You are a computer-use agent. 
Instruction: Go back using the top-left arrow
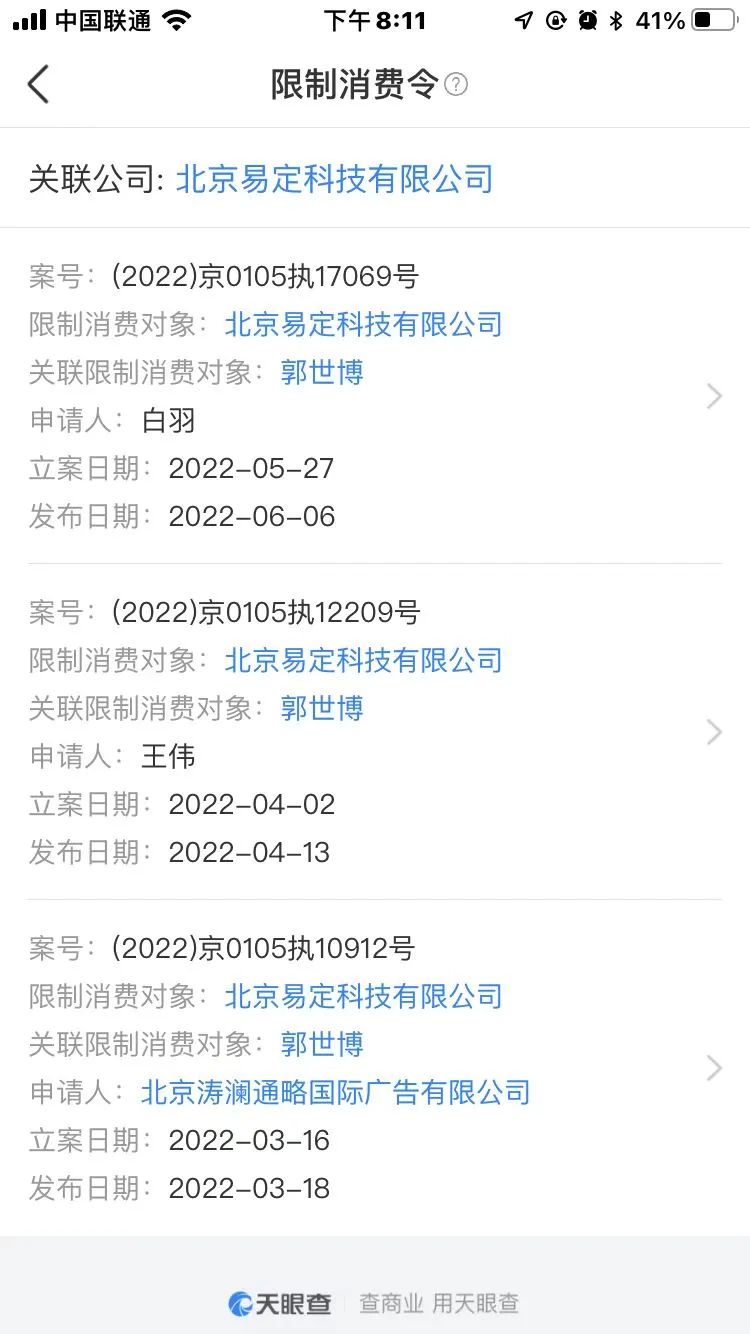point(38,85)
